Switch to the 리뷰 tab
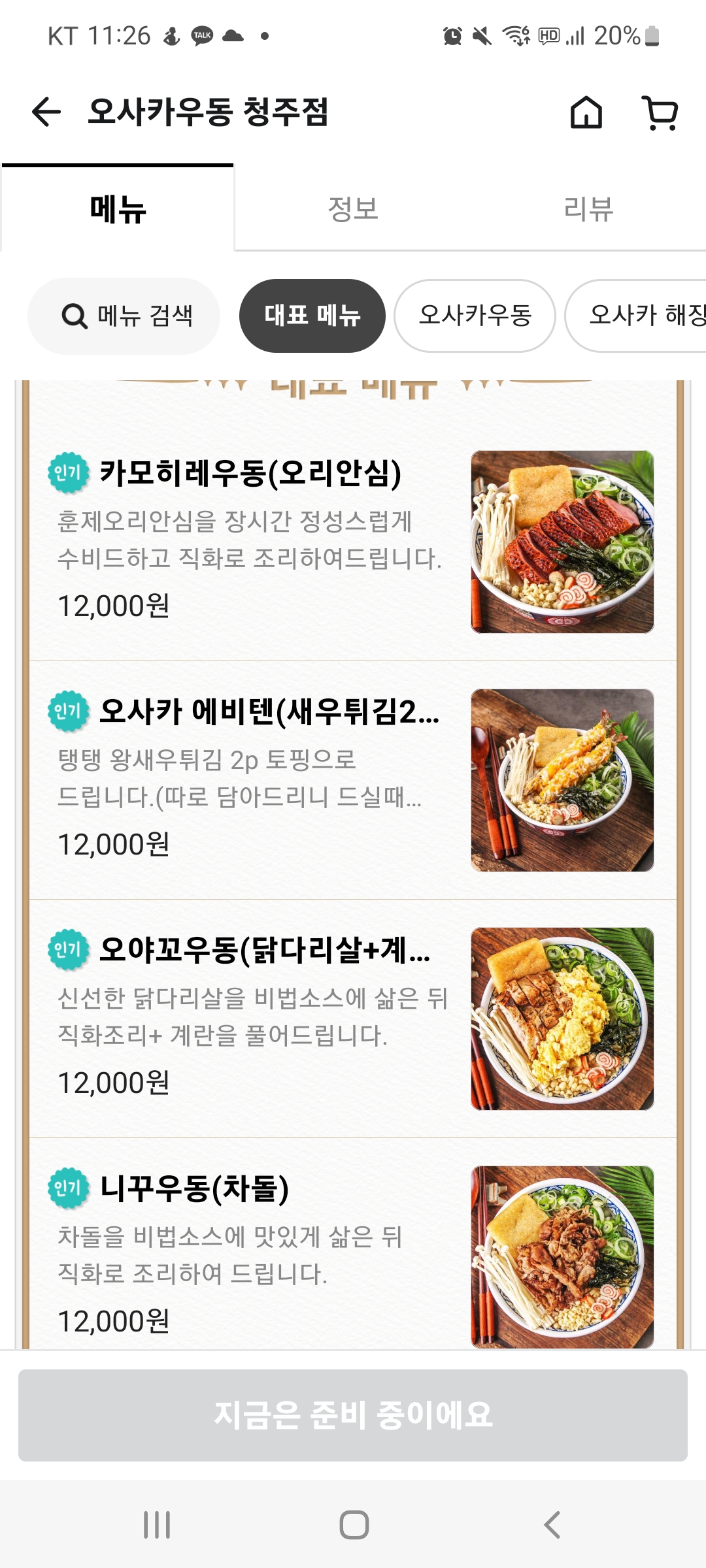The width and height of the screenshot is (706, 1568). 588,209
